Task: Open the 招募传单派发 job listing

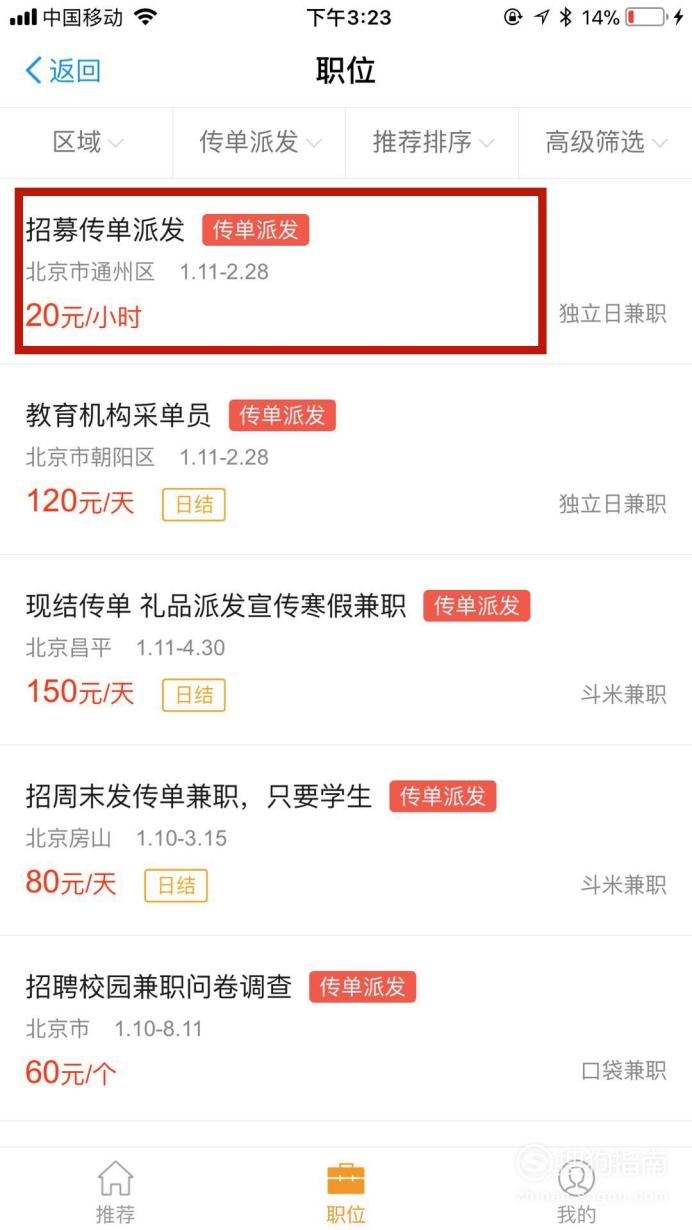Action: [x=346, y=271]
